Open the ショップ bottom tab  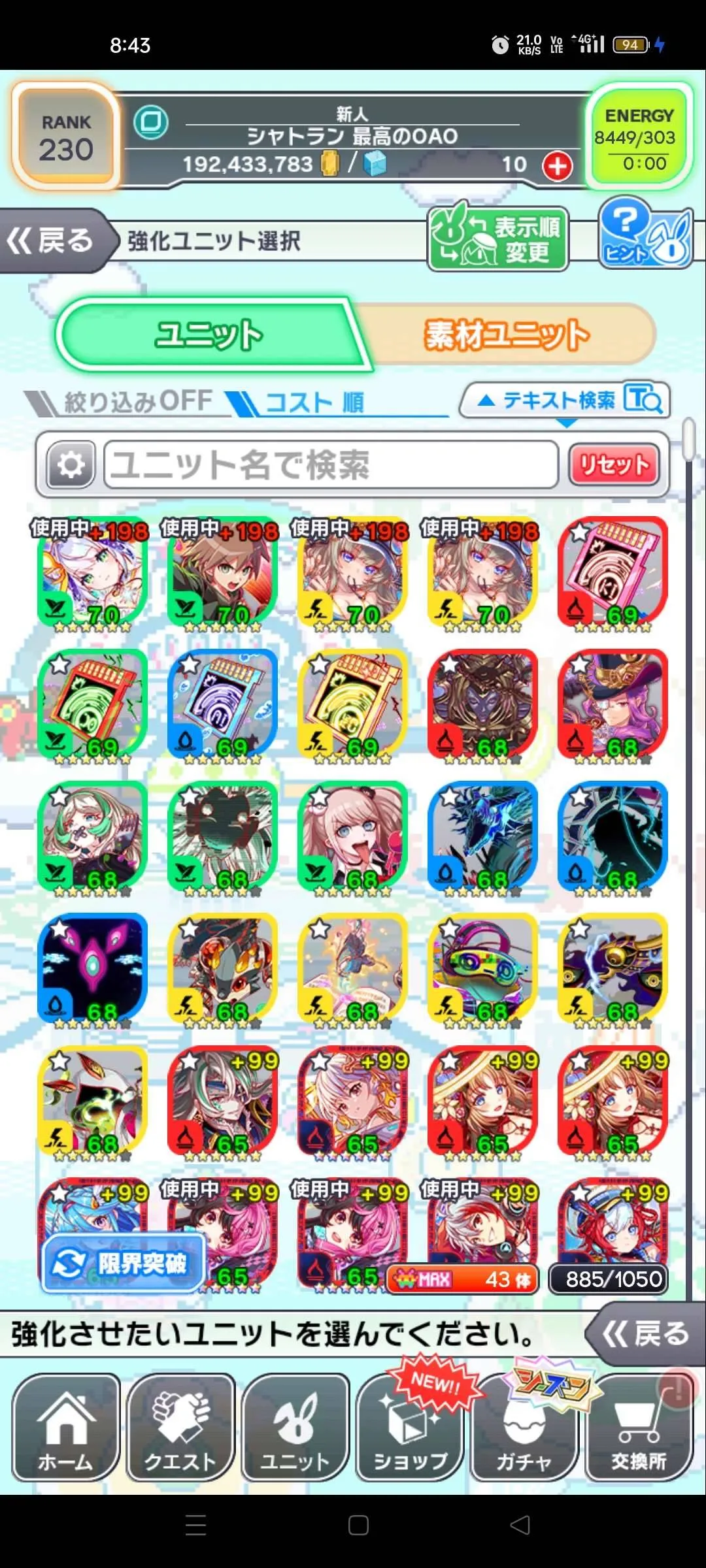tap(410, 1427)
